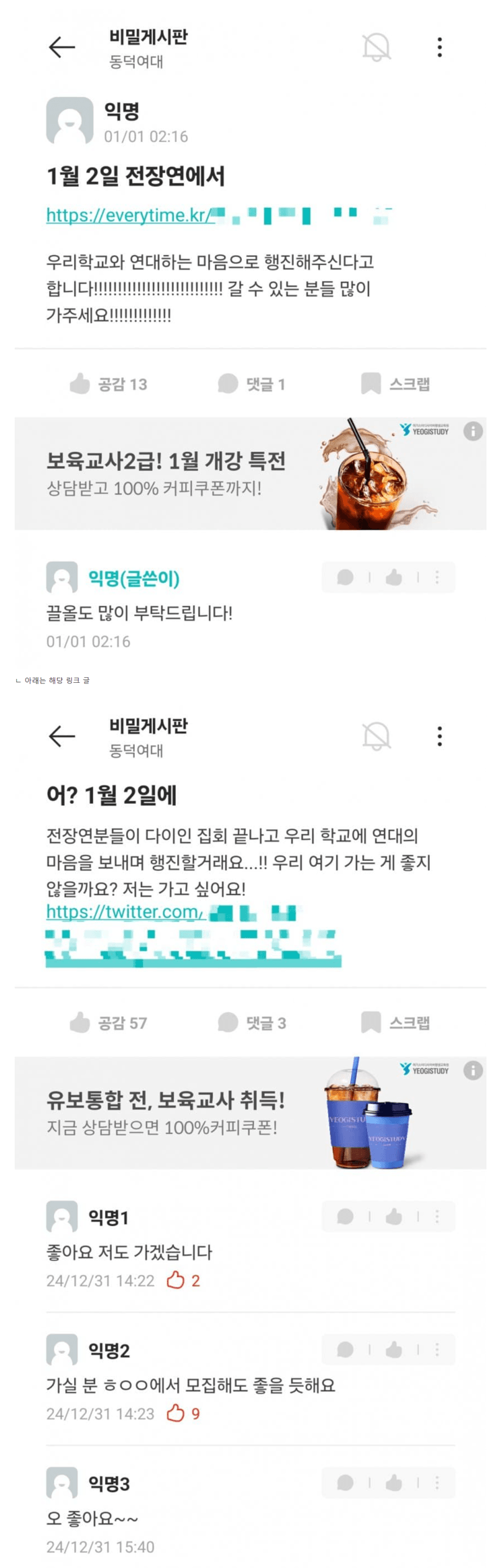Viewport: 497px width, 1568px height.
Task: Open overflow menu above the '어? 1월 2일에' post
Action: [440, 736]
